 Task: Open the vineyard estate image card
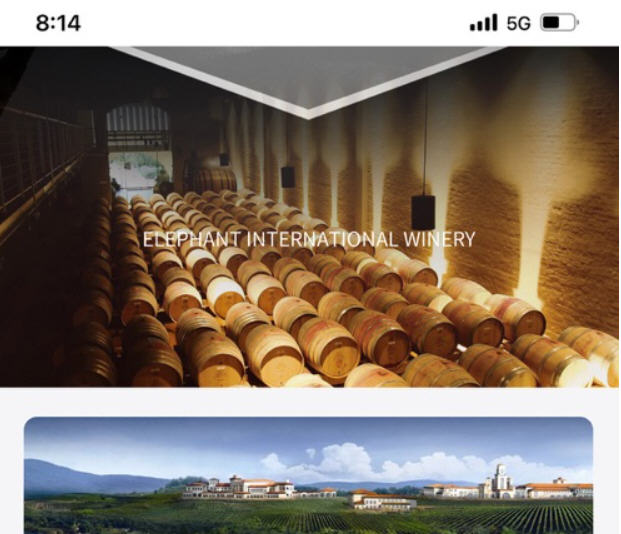tap(309, 476)
